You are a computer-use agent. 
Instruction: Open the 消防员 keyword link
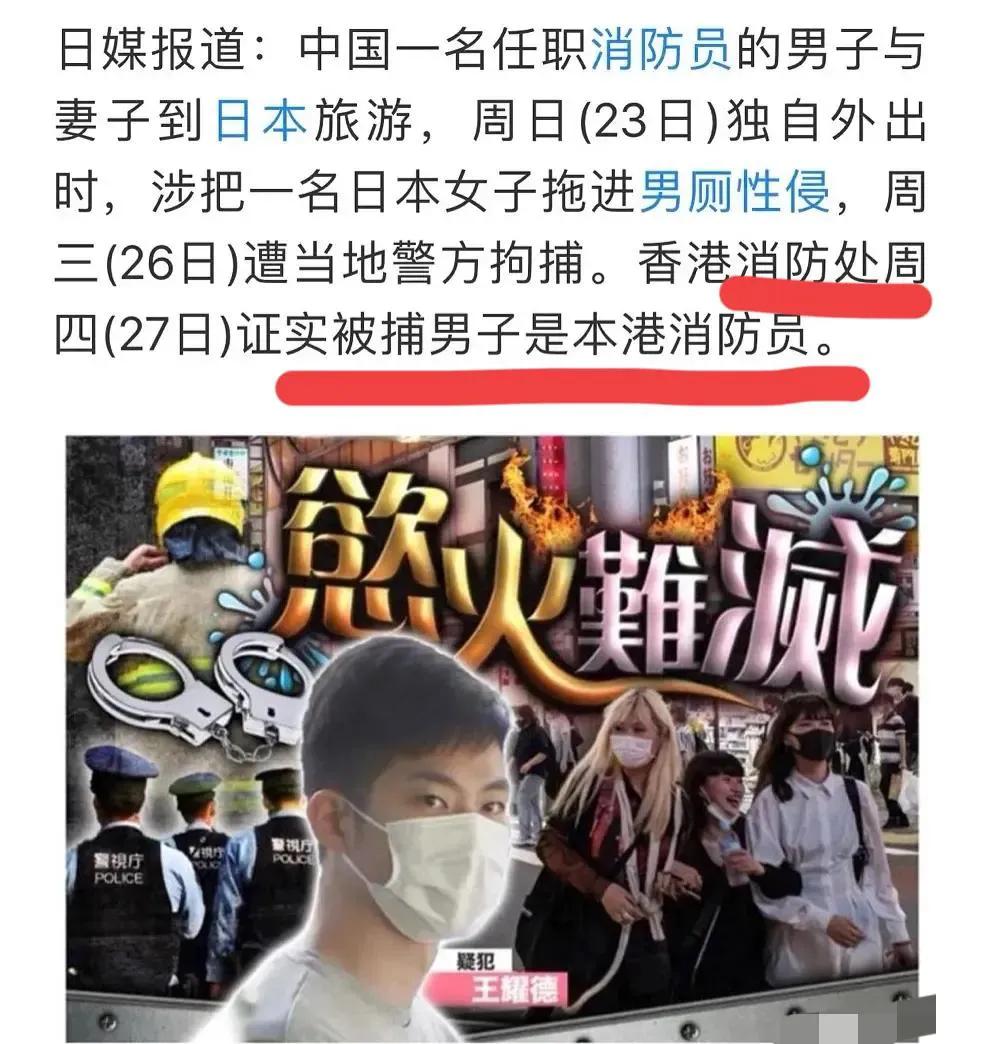tap(661, 52)
